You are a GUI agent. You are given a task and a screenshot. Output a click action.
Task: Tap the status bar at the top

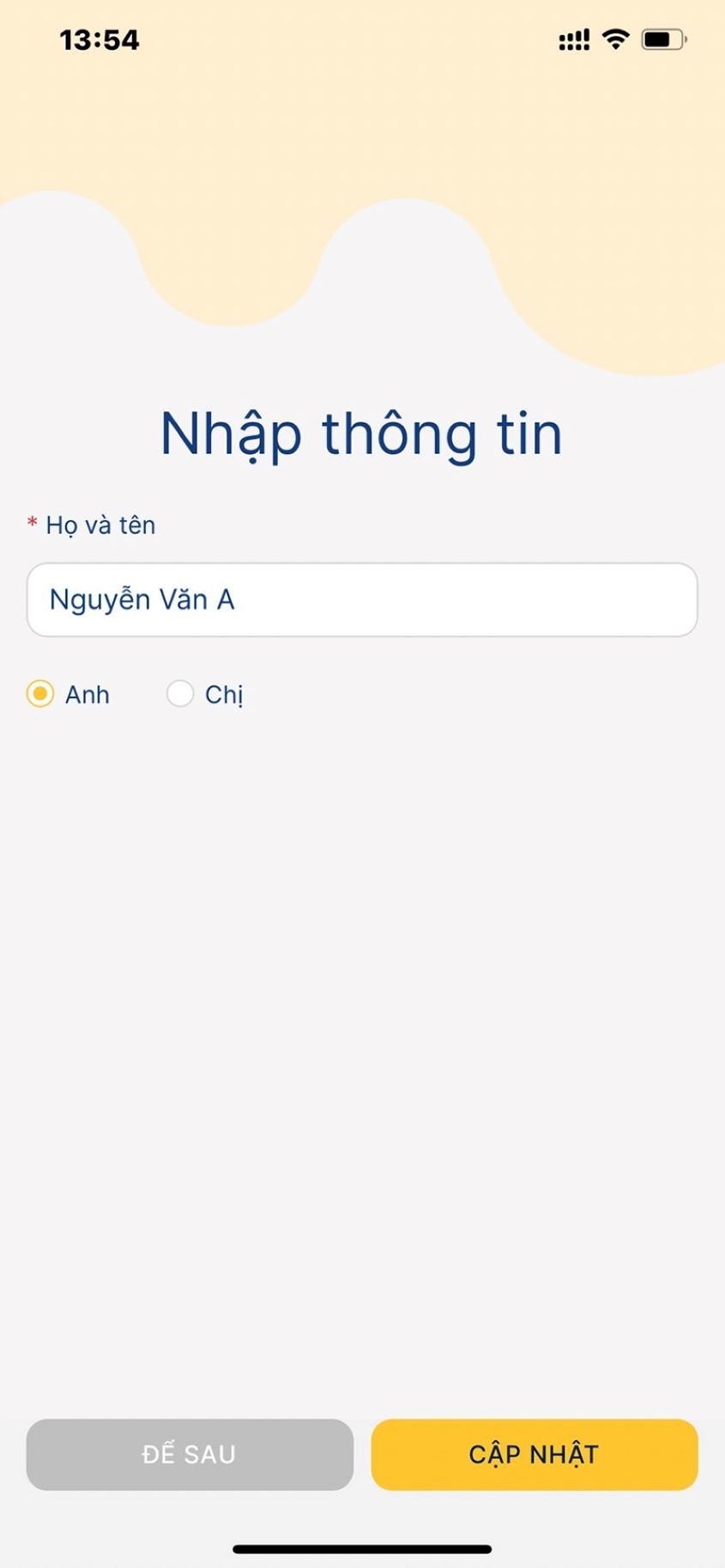(362, 38)
